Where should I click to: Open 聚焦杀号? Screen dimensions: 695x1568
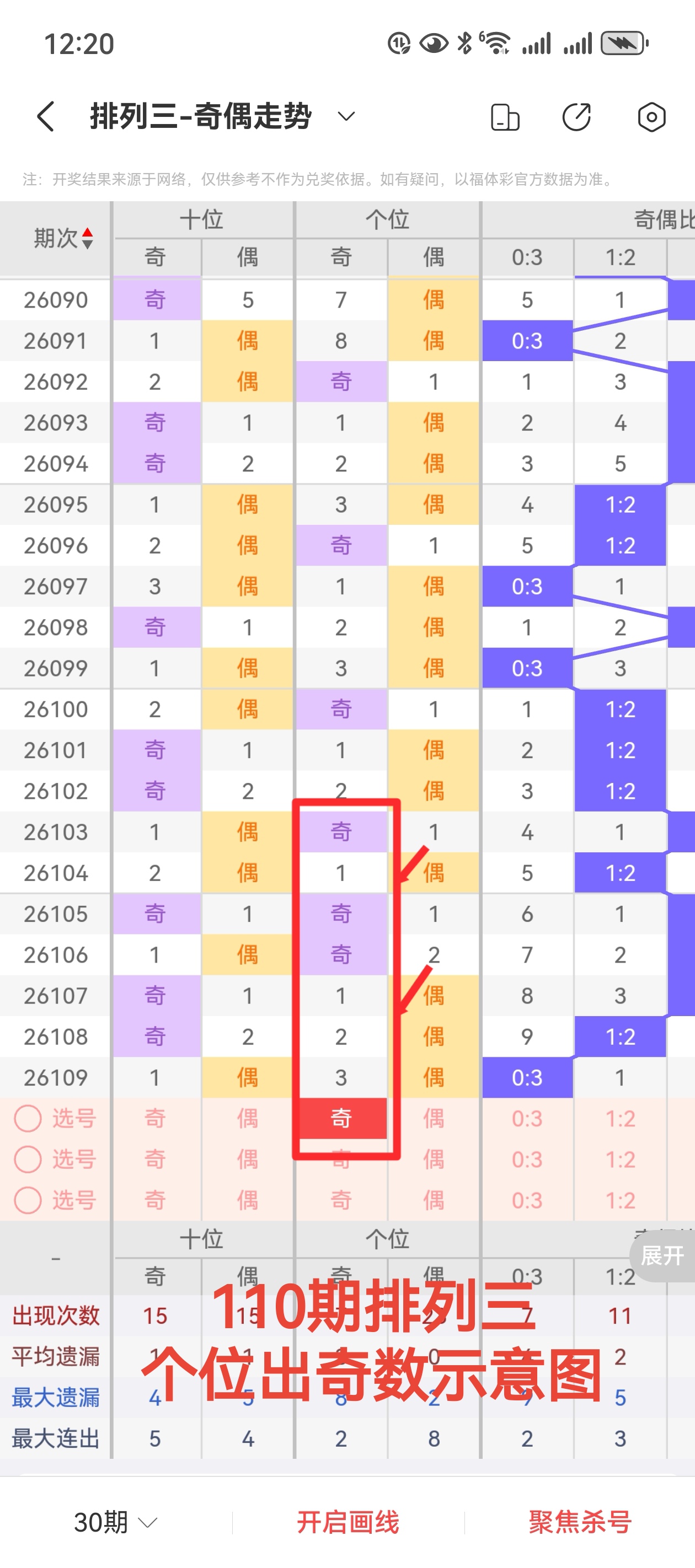click(x=580, y=1522)
